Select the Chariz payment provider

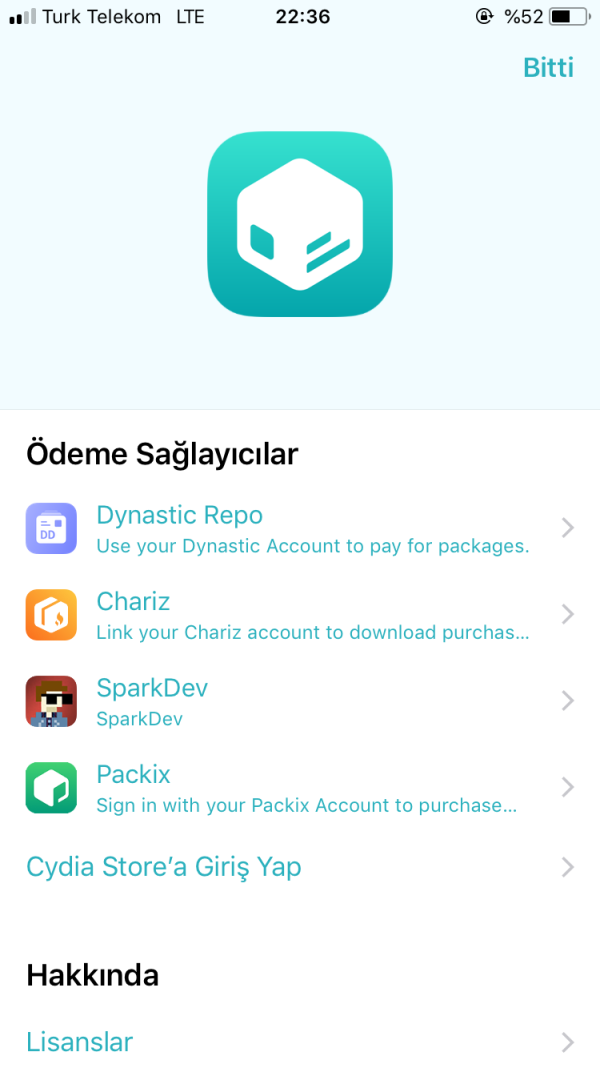(300, 615)
